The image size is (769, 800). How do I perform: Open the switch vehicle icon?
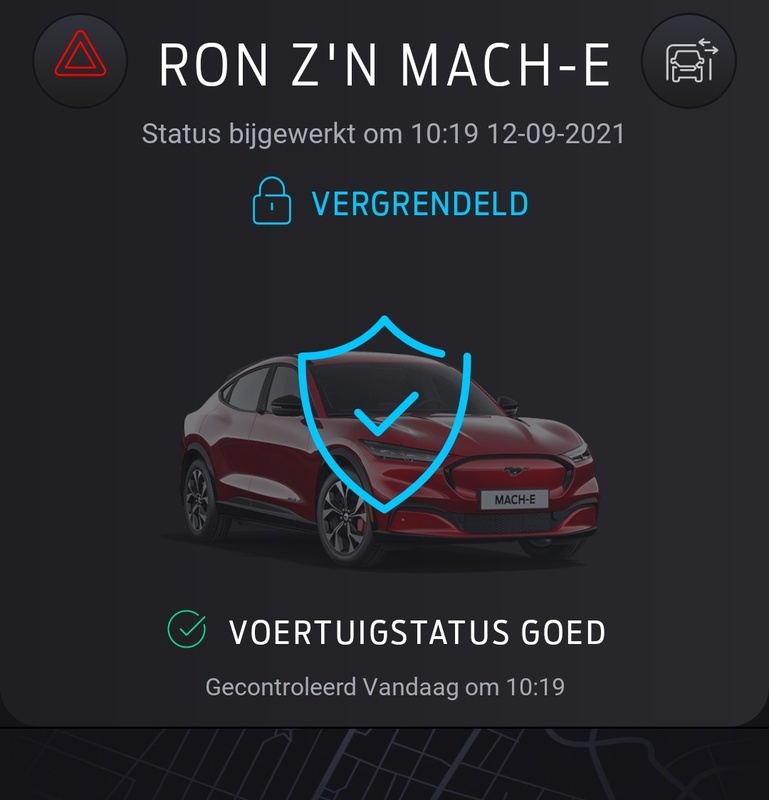688,61
